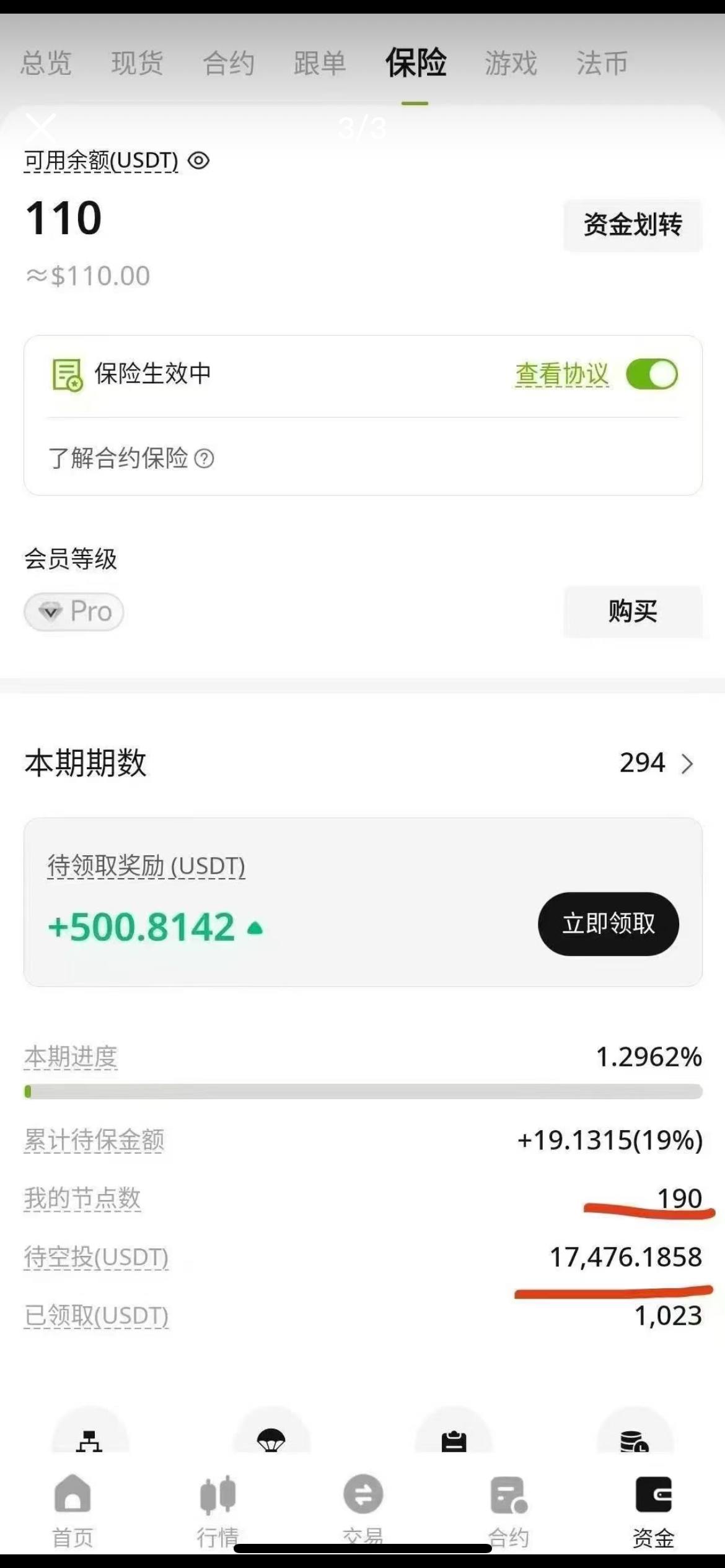Image resolution: width=725 pixels, height=1568 pixels.
Task: Hide balance with the eye icon
Action: pos(199,161)
